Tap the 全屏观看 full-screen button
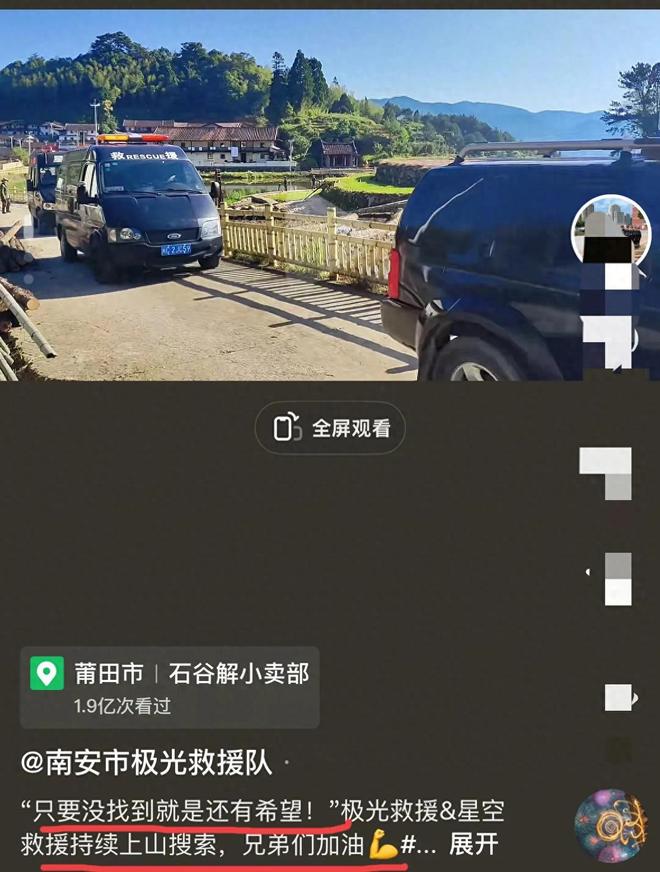This screenshot has width=660, height=872. pyautogui.click(x=330, y=428)
